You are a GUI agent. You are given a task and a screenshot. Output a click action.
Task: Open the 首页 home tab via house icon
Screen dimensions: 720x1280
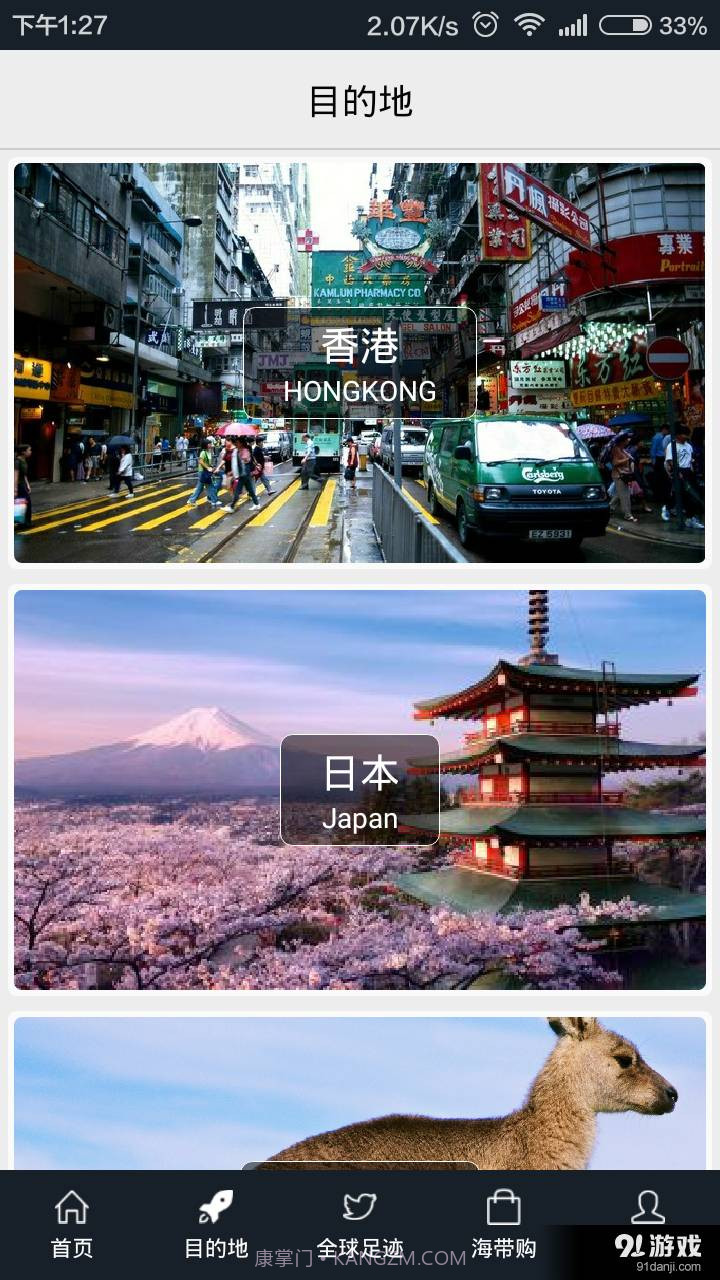click(x=71, y=1209)
